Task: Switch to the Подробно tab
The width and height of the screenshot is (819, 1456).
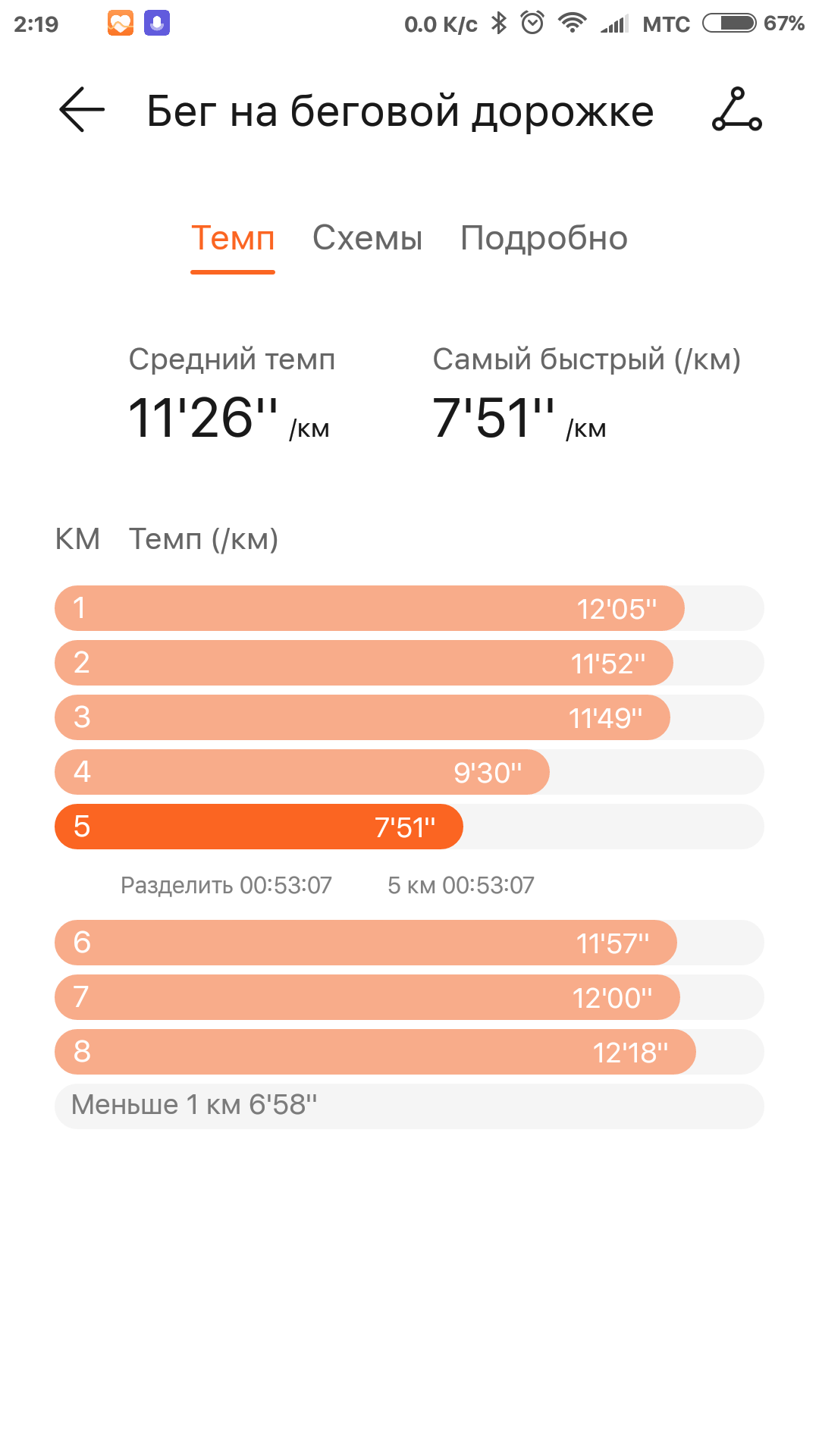Action: click(x=544, y=239)
